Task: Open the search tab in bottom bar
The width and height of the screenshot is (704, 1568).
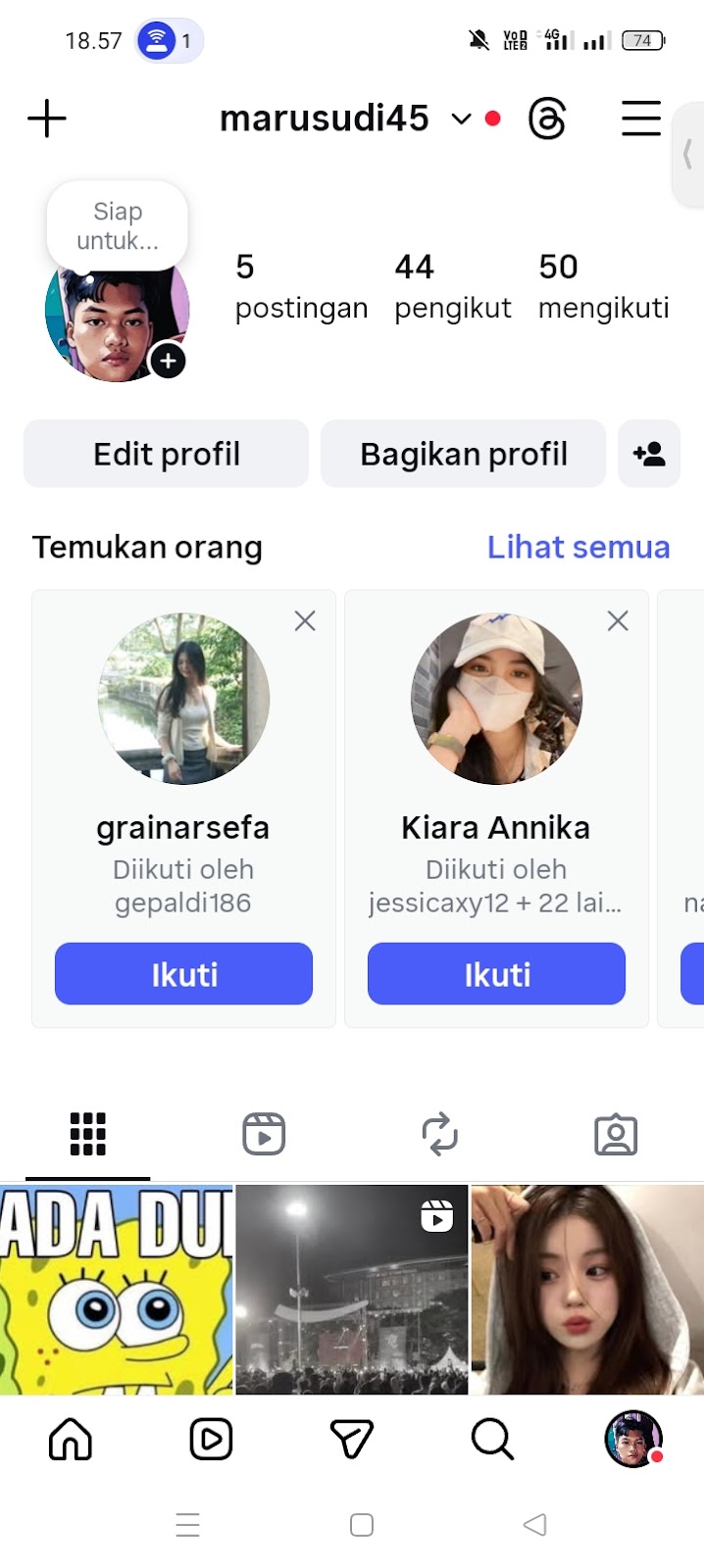Action: [x=492, y=1440]
